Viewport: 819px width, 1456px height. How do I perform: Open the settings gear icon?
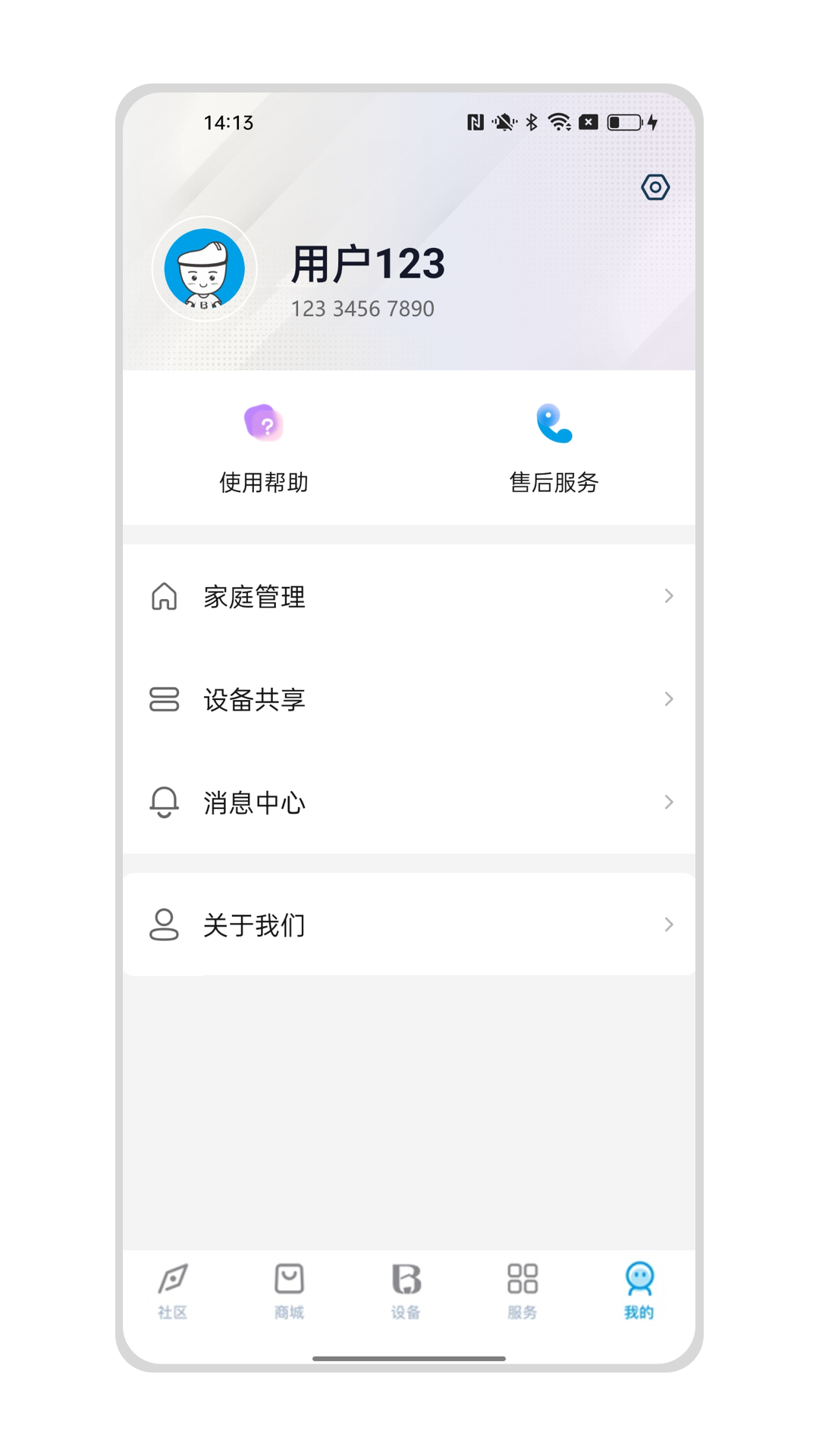point(655,187)
